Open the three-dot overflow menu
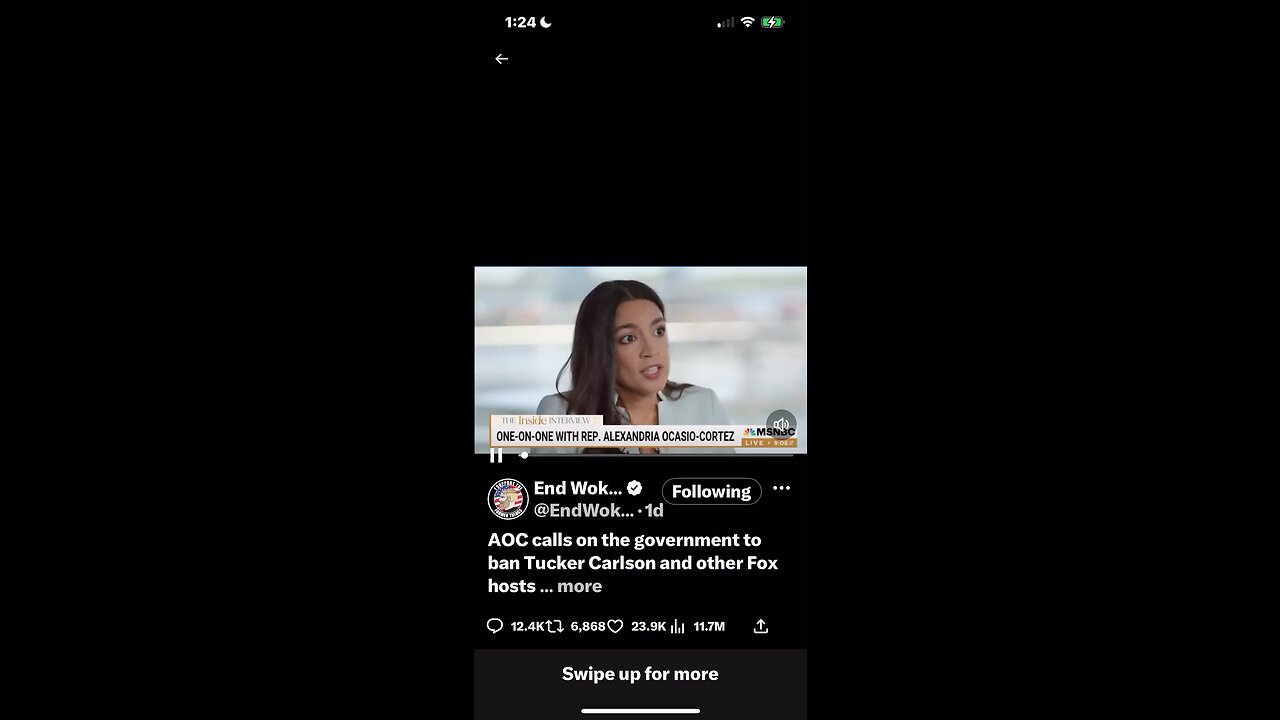Image resolution: width=1280 pixels, height=720 pixels. point(781,489)
